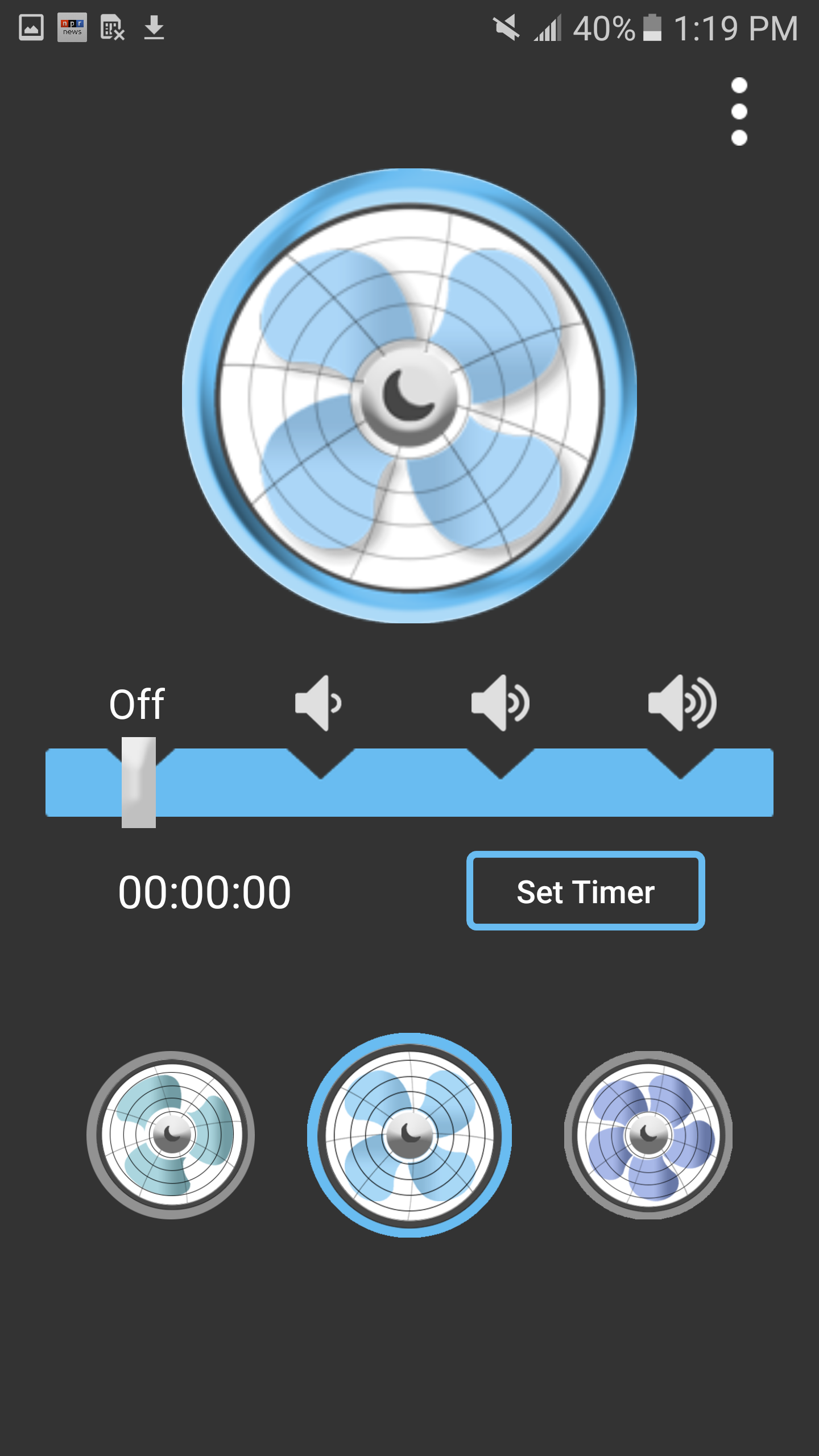Set slider to highest volume level
The image size is (819, 1456).
(682, 703)
